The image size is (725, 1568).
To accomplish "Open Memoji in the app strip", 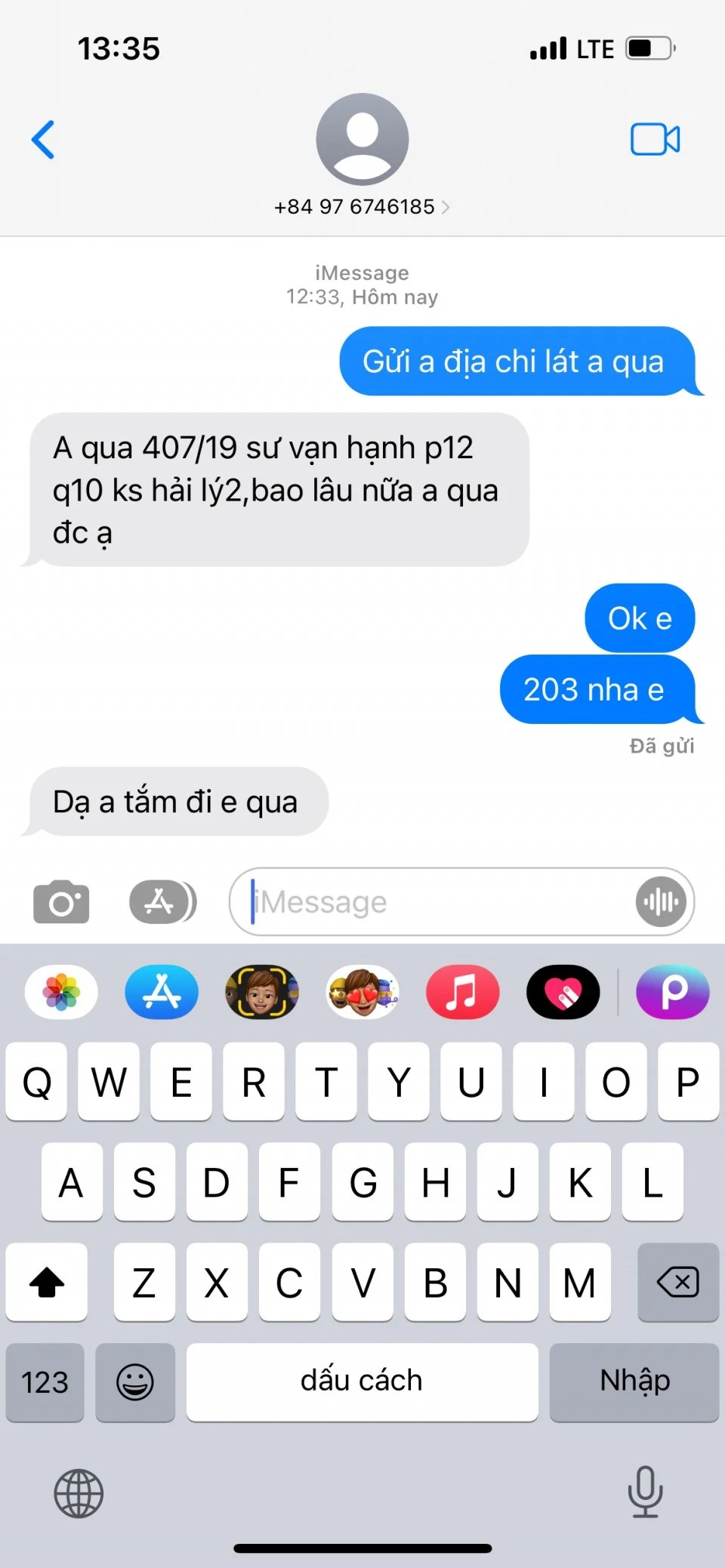I will (x=262, y=992).
